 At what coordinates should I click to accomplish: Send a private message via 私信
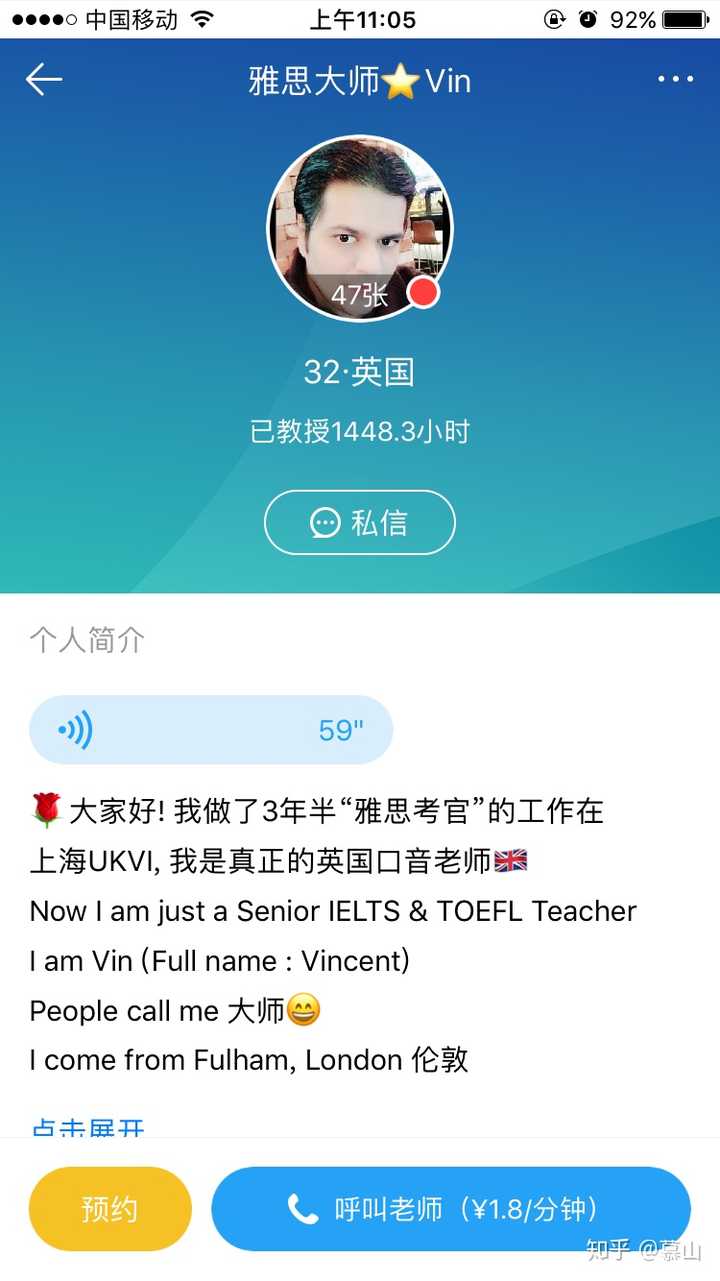point(359,522)
